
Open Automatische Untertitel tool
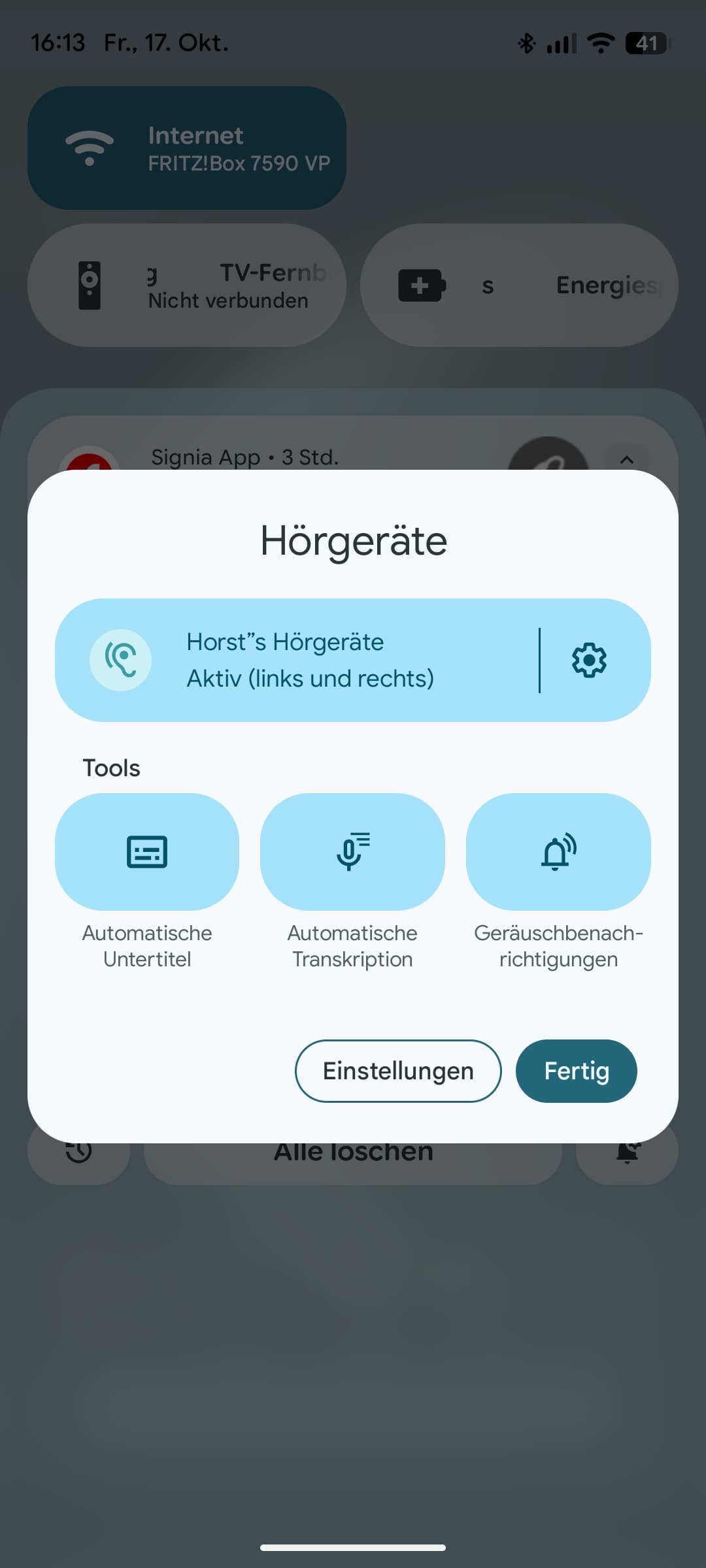coord(147,851)
